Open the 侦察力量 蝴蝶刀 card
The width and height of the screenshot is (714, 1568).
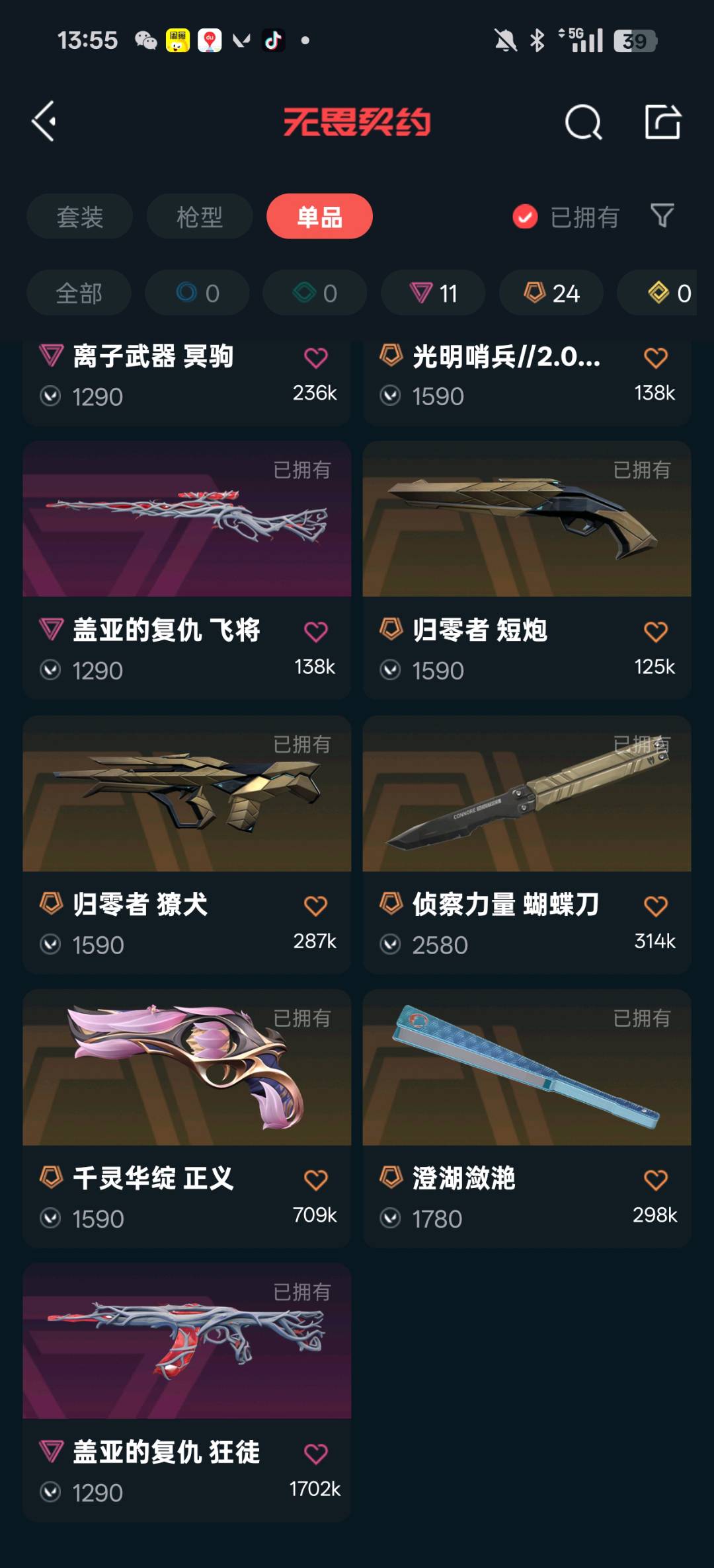(527, 844)
